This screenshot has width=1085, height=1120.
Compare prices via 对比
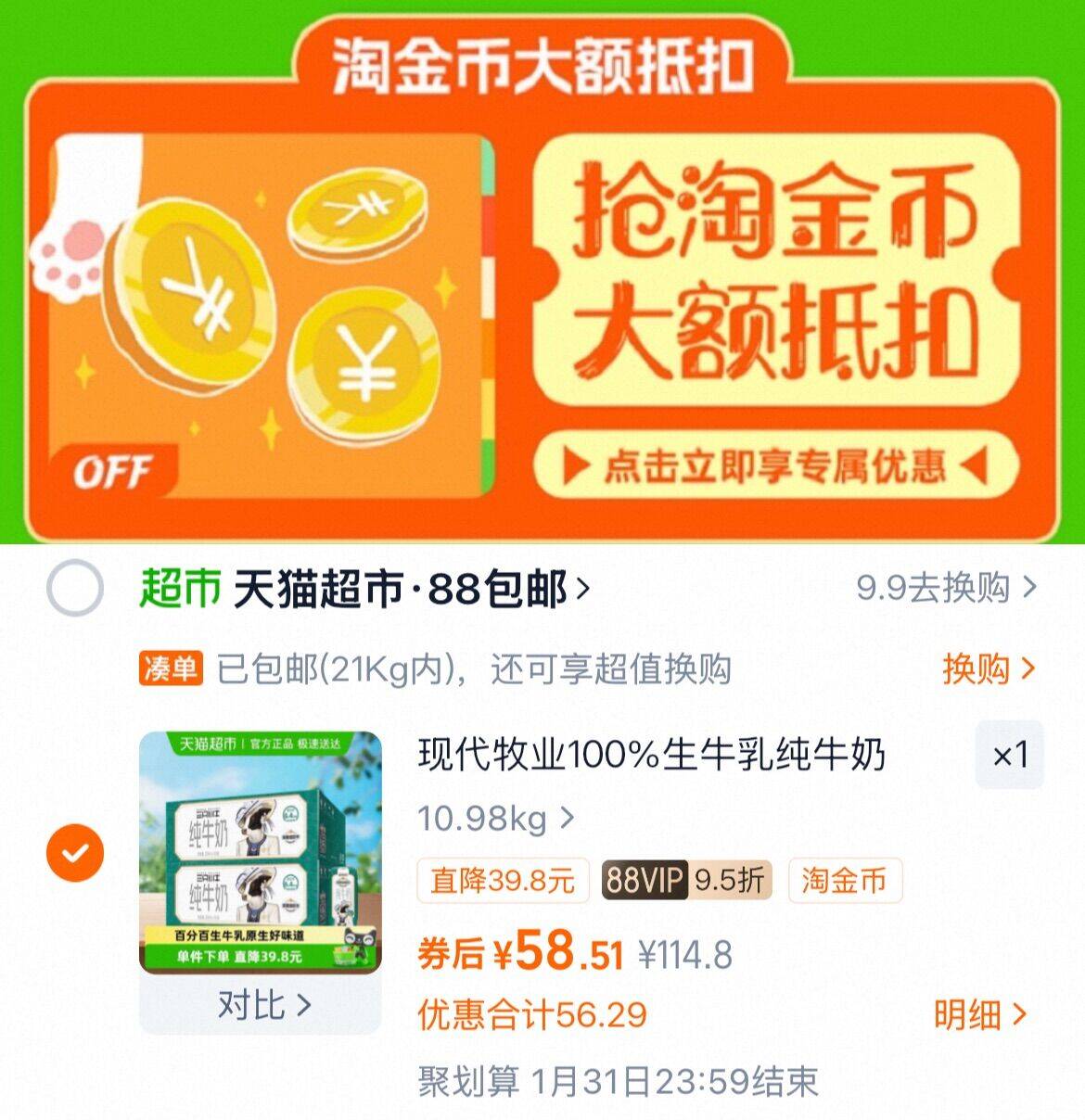click(262, 1004)
